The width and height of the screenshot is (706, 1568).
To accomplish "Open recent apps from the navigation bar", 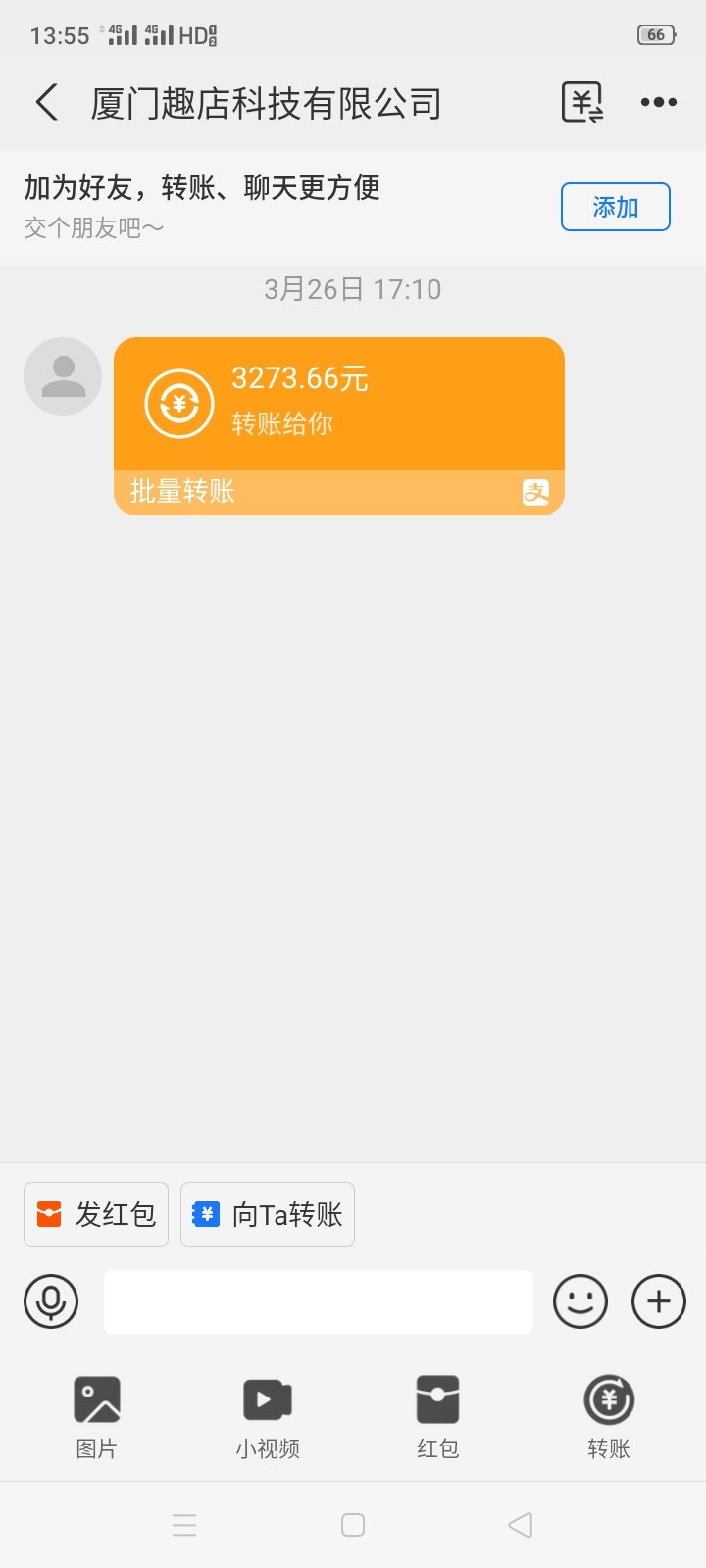I will [184, 1525].
